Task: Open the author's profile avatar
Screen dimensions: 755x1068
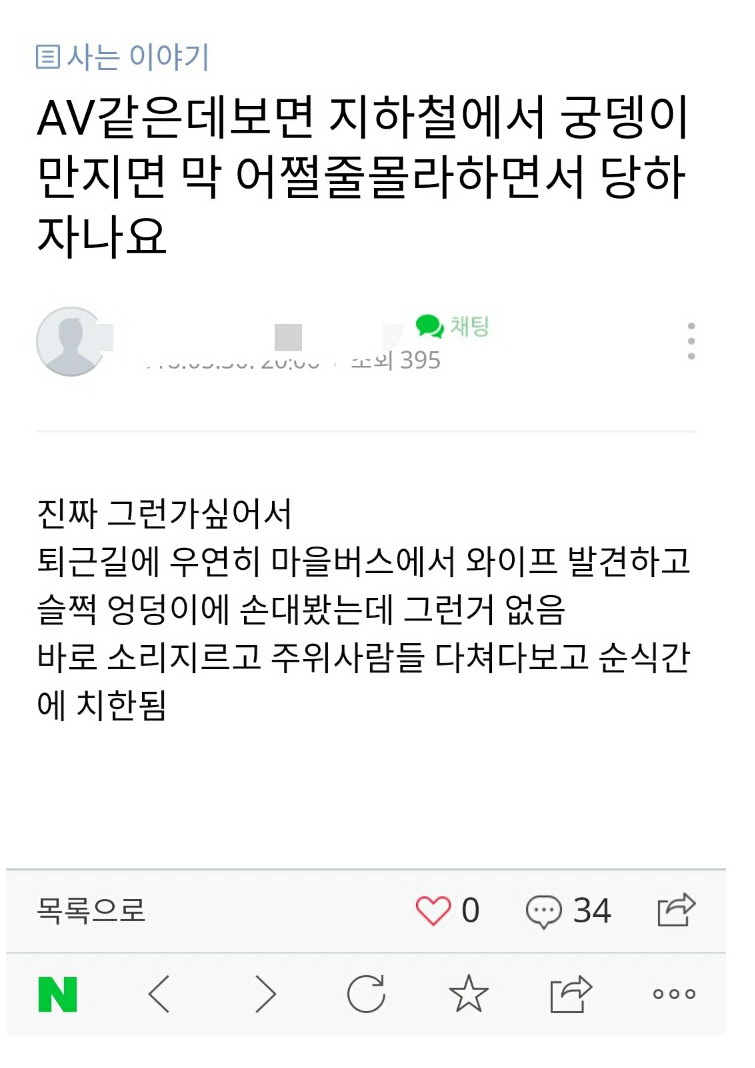Action: pyautogui.click(x=67, y=341)
